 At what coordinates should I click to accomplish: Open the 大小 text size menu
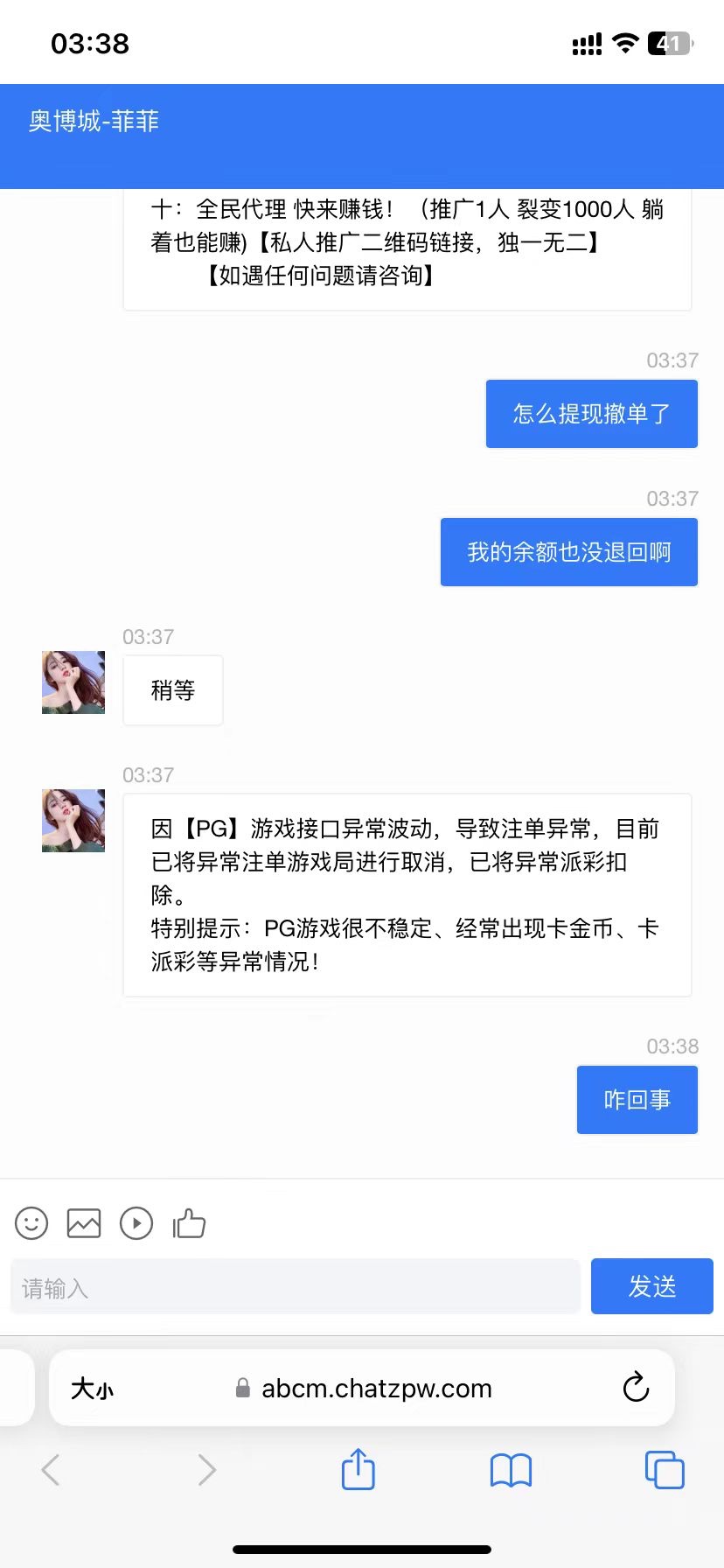[91, 1388]
